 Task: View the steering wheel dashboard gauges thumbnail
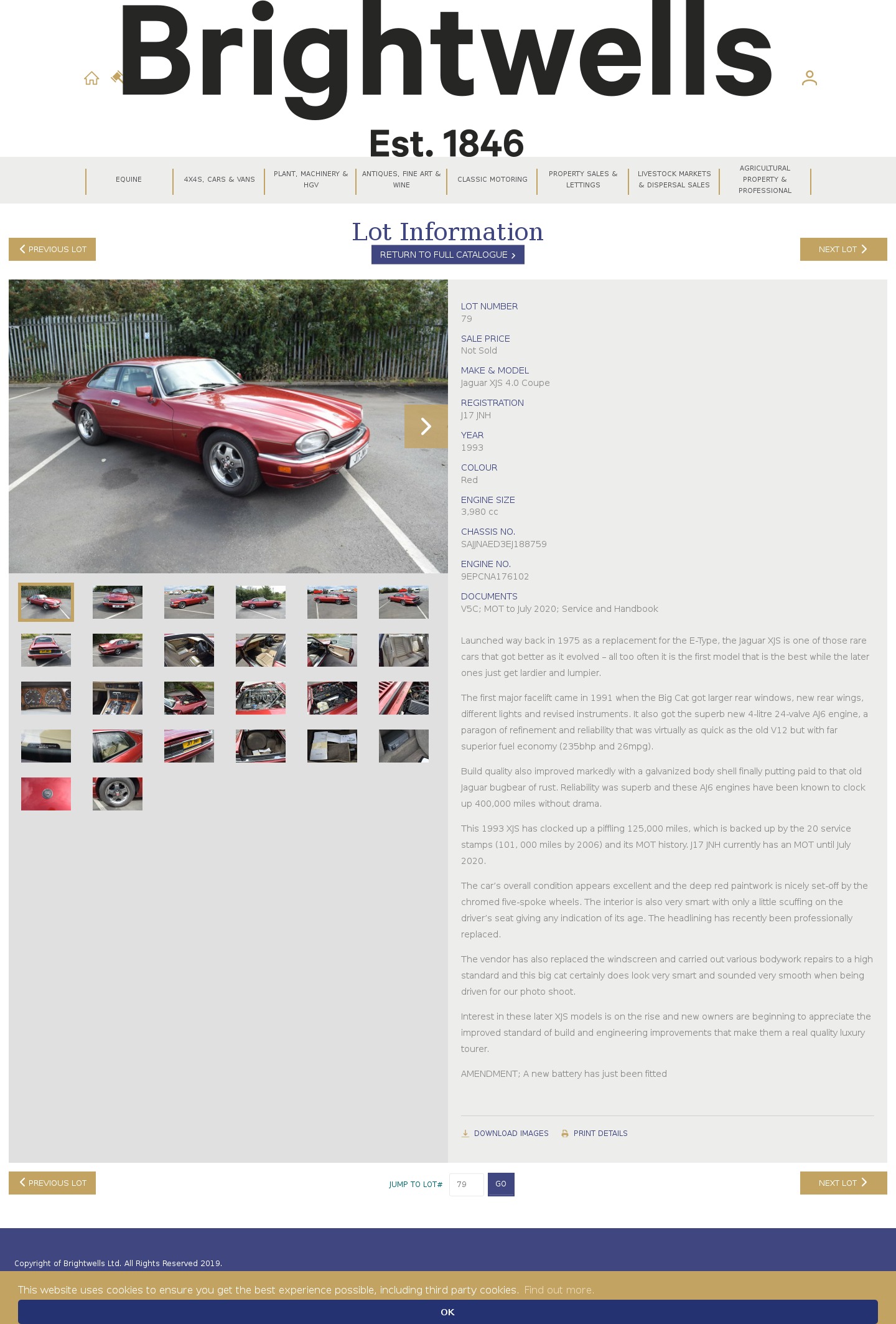46,698
